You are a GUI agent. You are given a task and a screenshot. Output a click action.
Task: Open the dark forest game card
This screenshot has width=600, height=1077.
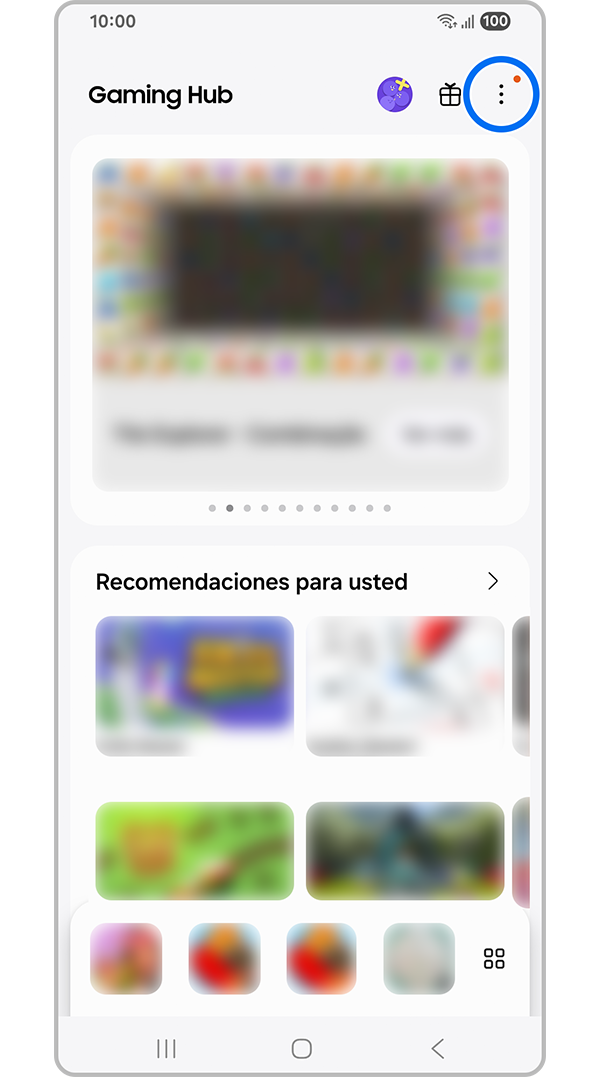(405, 850)
